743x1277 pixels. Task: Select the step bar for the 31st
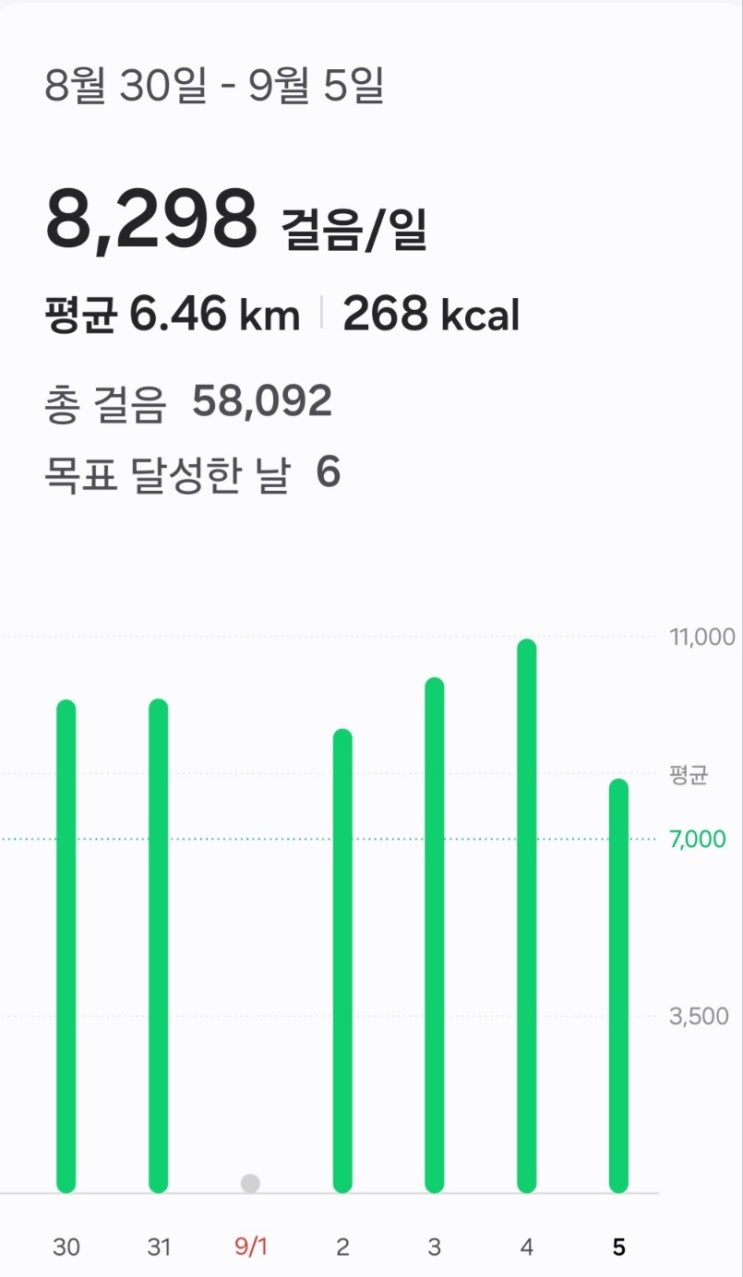[x=158, y=946]
